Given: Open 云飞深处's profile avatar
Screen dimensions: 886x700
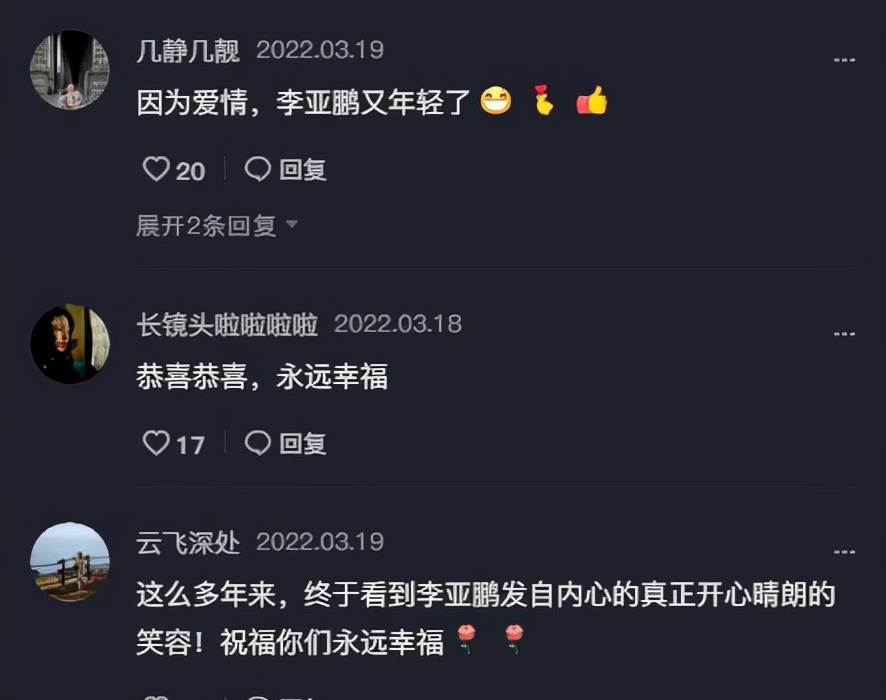Looking at the screenshot, I should click(x=70, y=561).
